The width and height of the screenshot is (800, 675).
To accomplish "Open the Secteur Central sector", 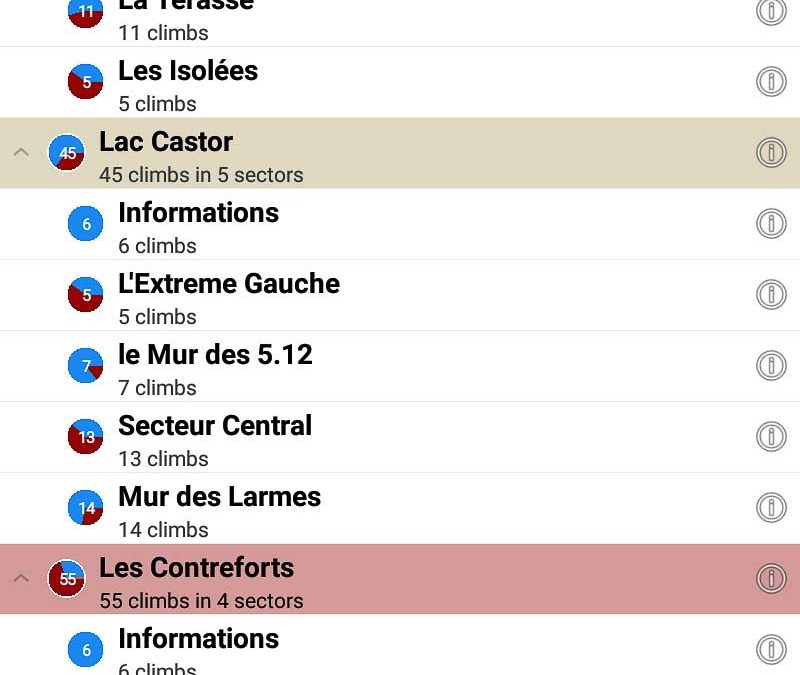I will pos(215,437).
